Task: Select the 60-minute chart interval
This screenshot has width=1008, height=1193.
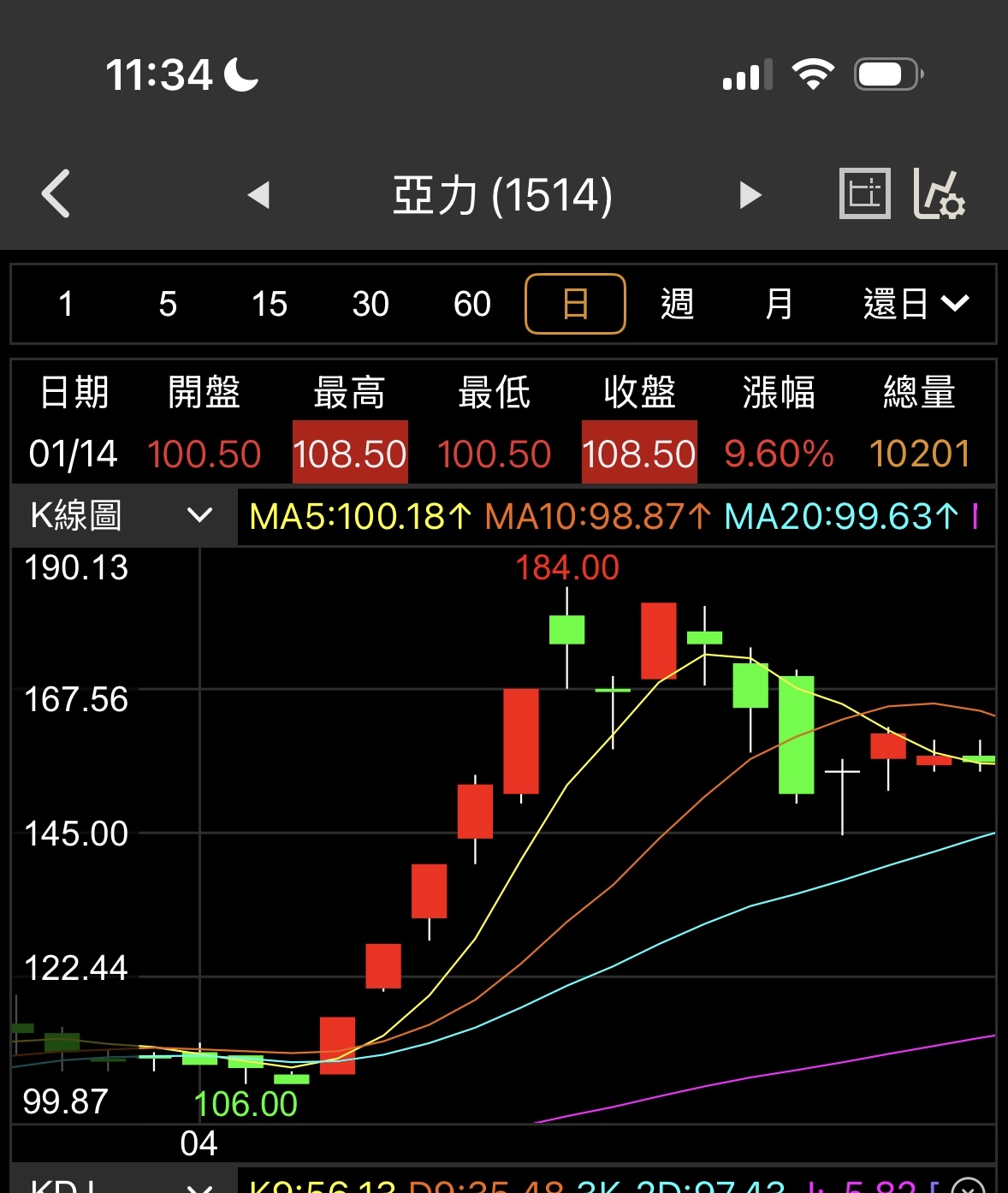Action: tap(471, 304)
